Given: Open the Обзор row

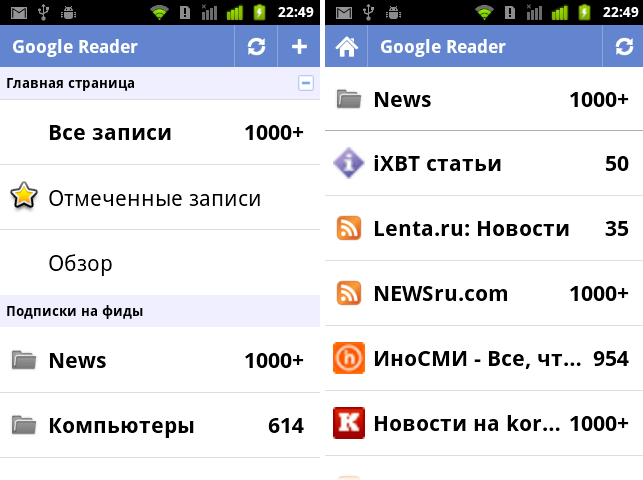Looking at the screenshot, I should (160, 264).
